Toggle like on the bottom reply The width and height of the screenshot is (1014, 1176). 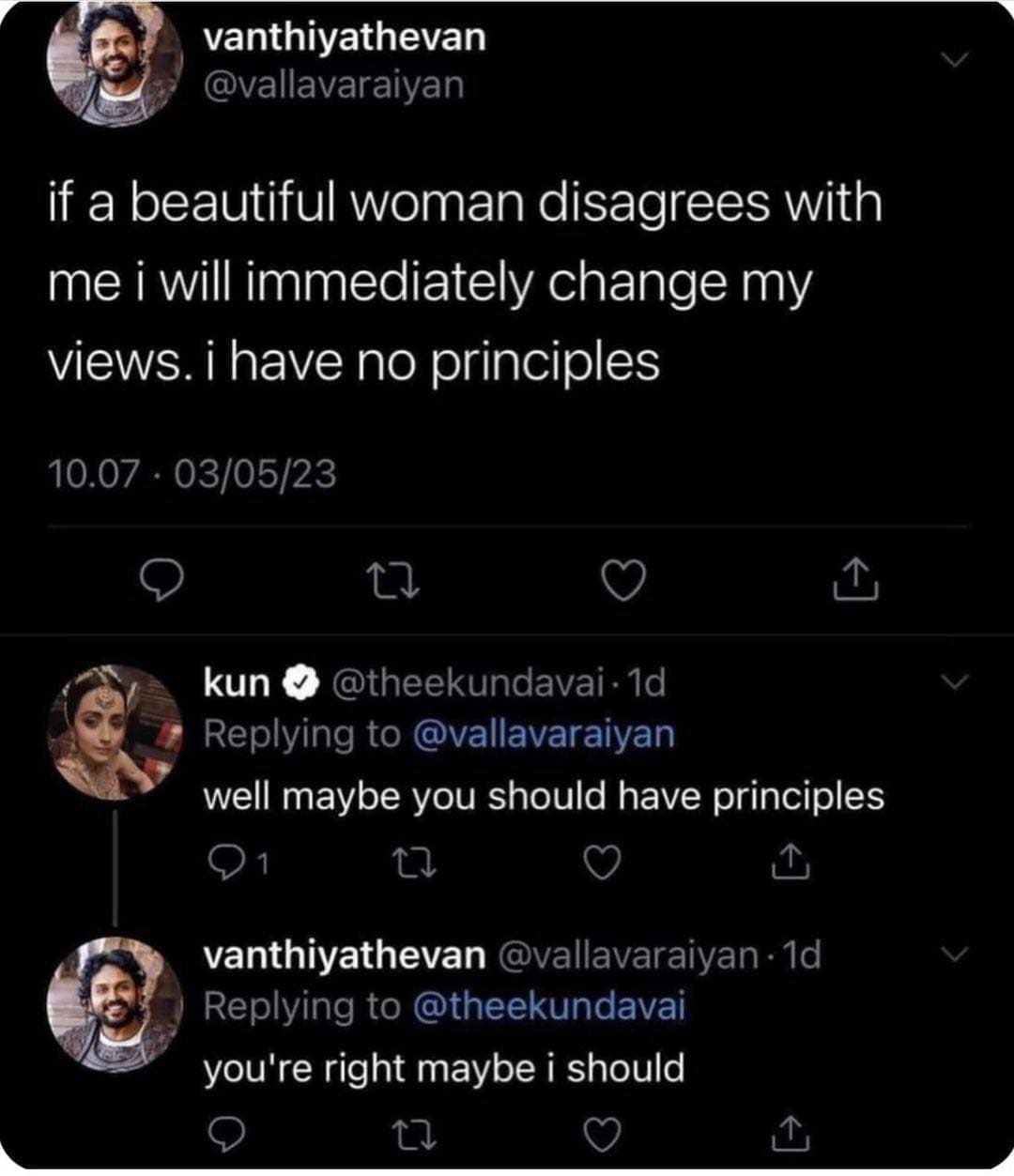coord(601,1134)
